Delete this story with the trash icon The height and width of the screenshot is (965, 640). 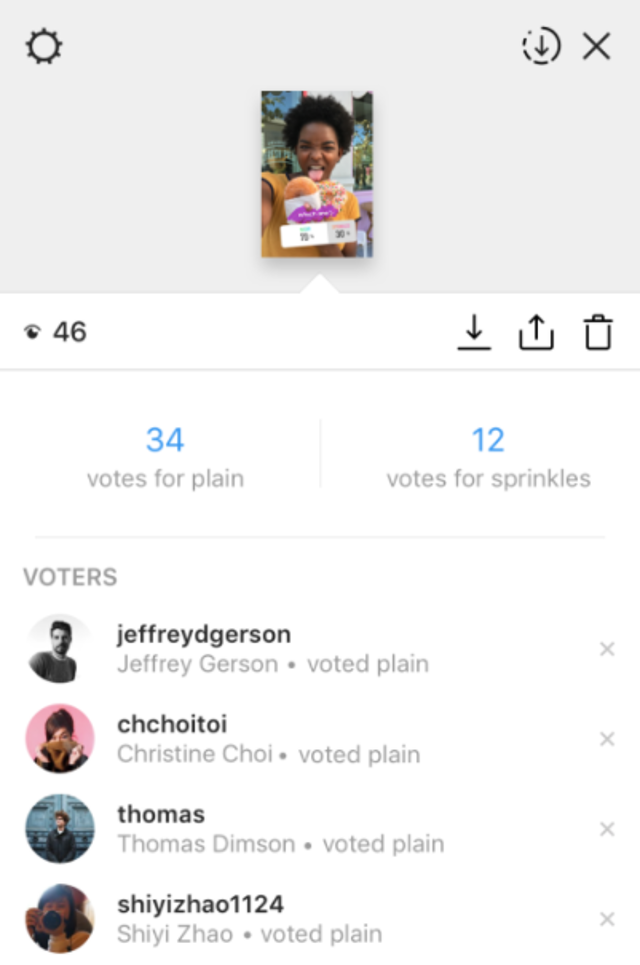(598, 333)
